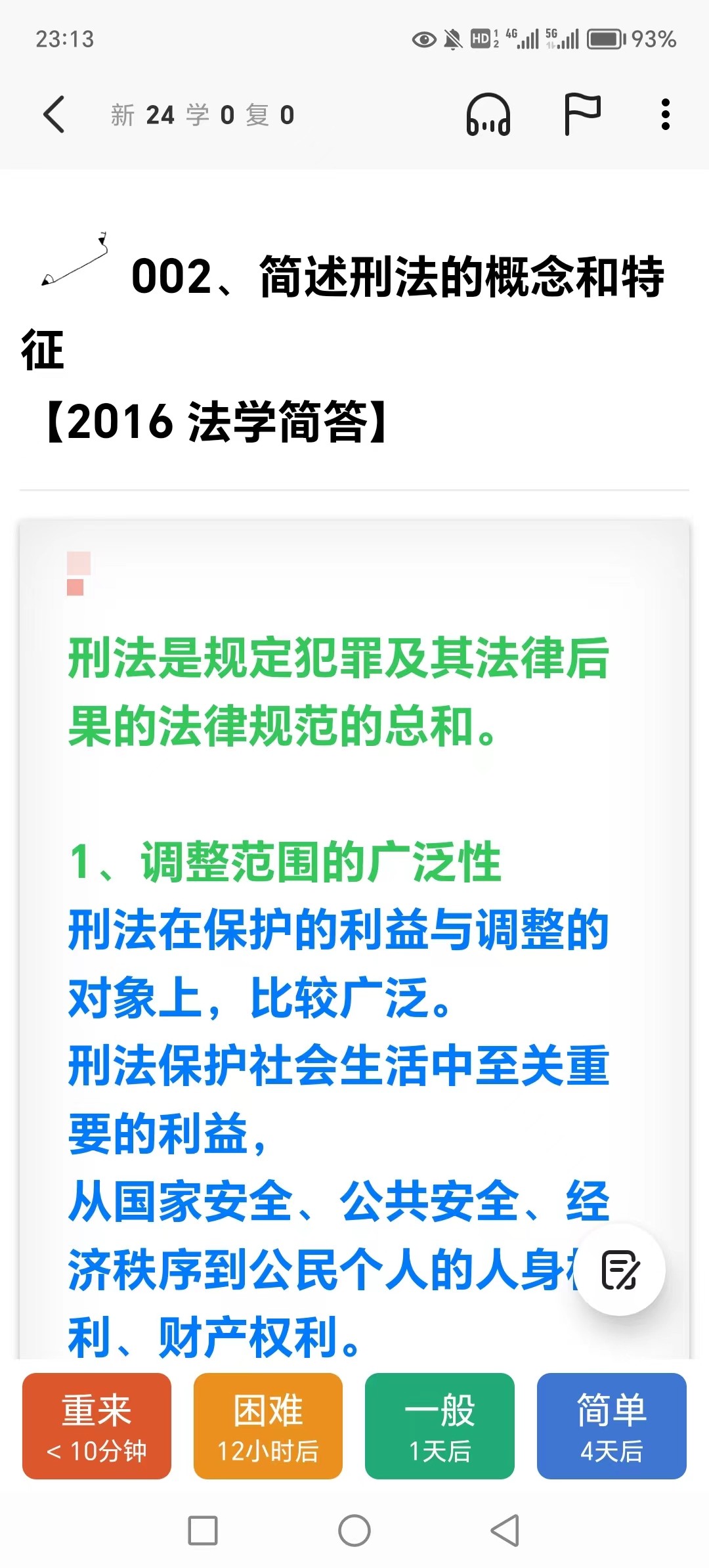
Task: Open the three-dot overflow menu
Action: [666, 115]
